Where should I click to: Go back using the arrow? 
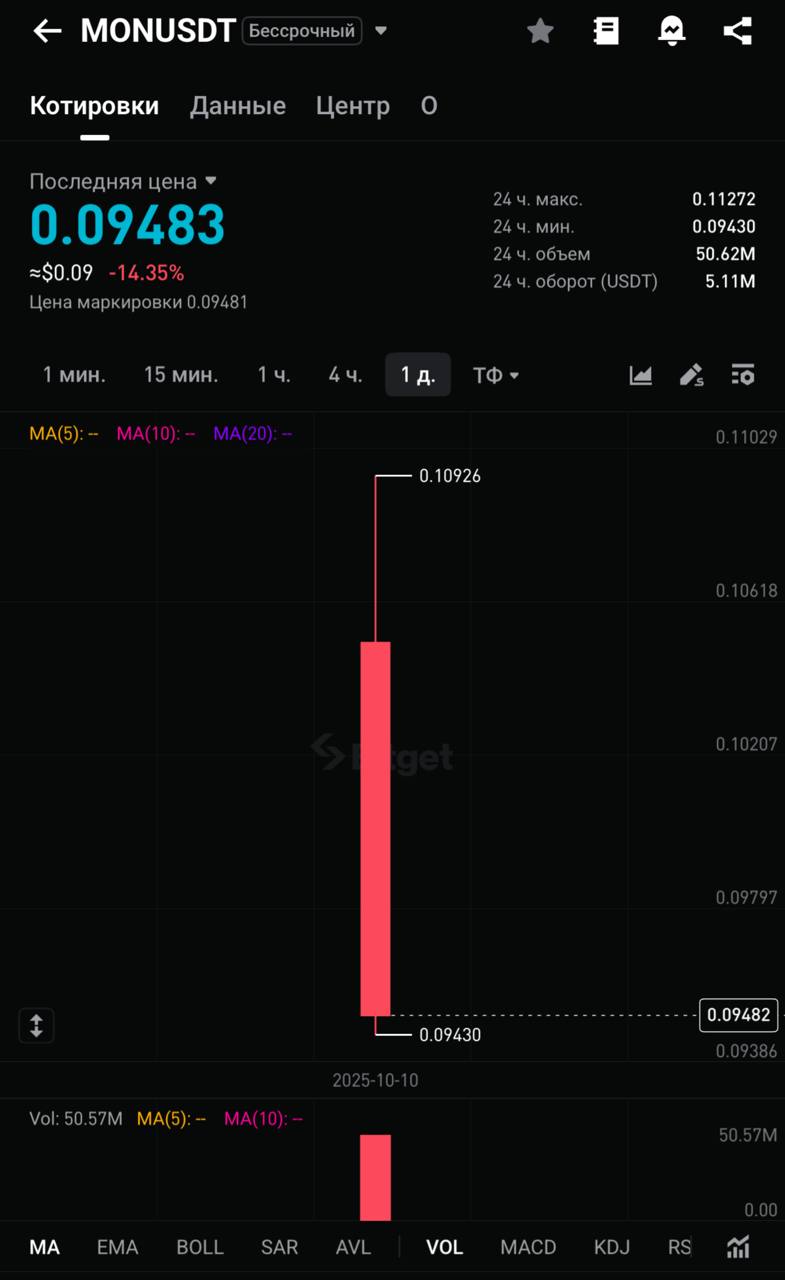point(47,31)
